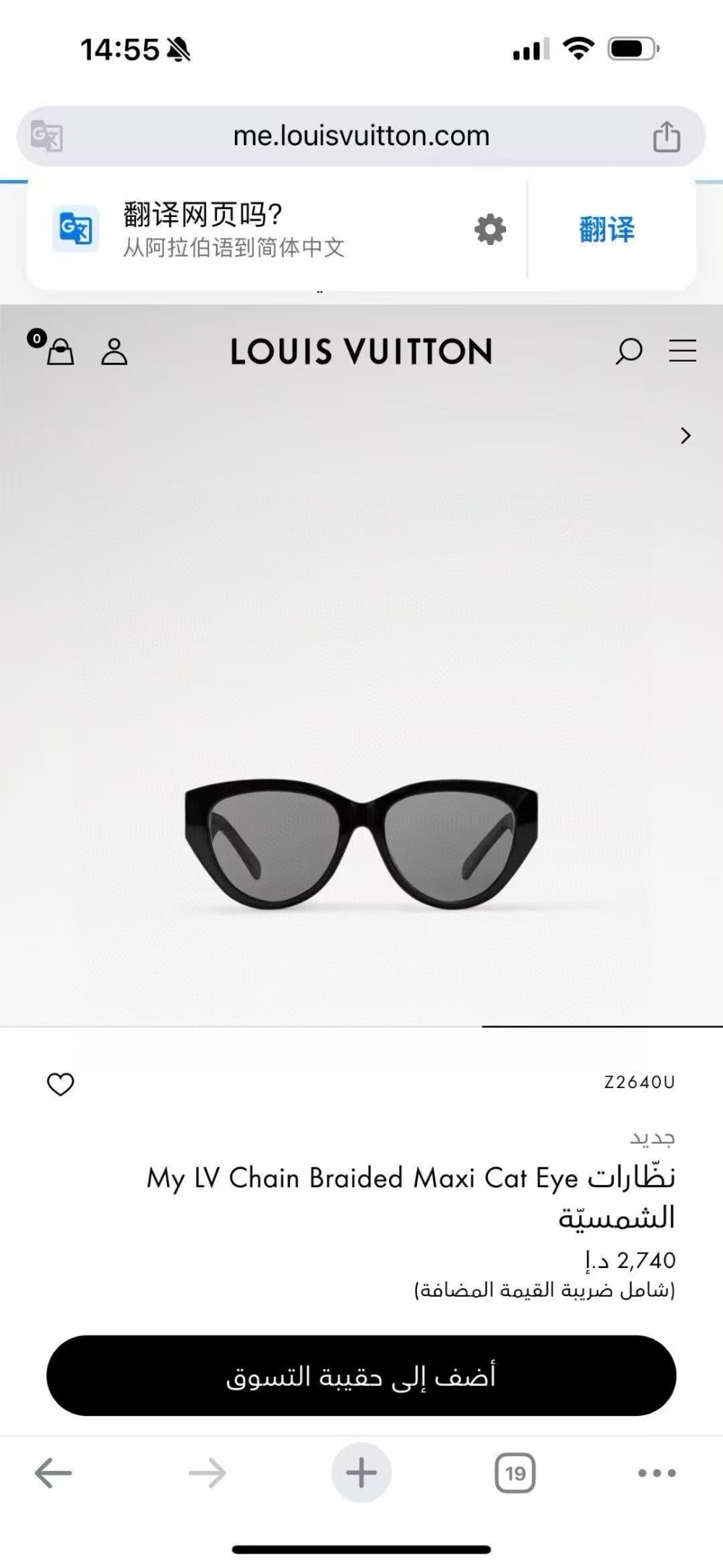Screen dimensions: 723x1568
Task: Show the next product image
Action: click(685, 435)
